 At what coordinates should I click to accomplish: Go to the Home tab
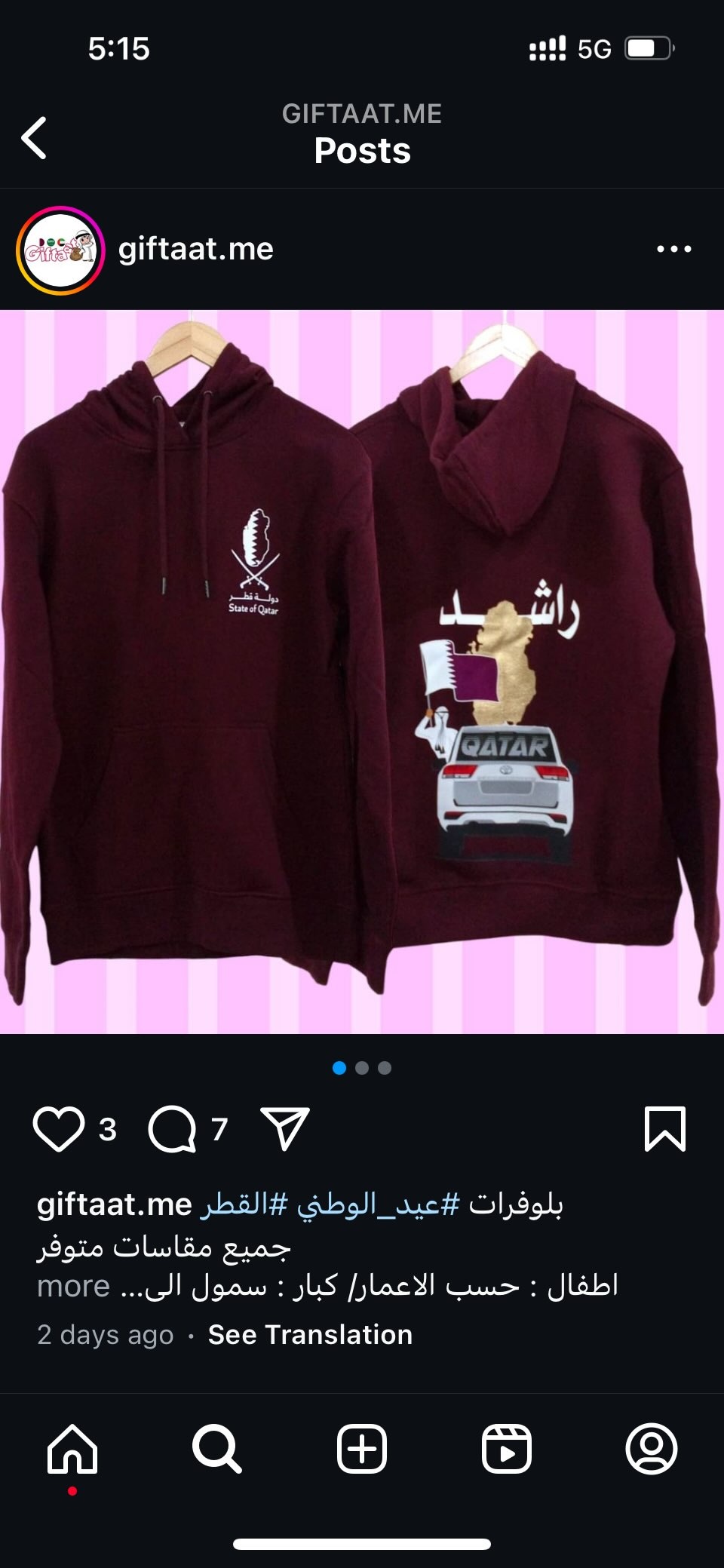[x=72, y=1449]
